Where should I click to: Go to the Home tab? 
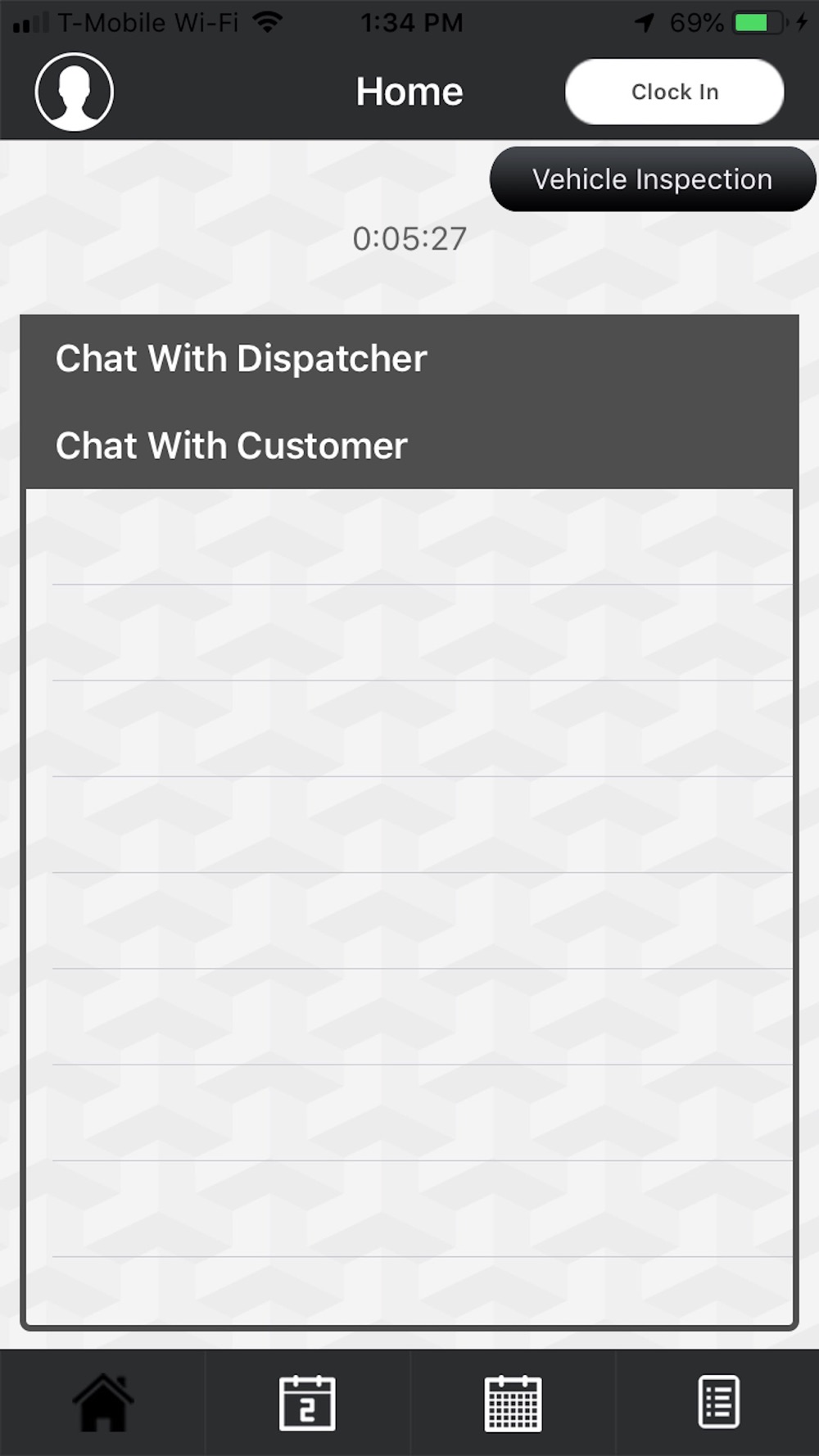pos(102,1403)
